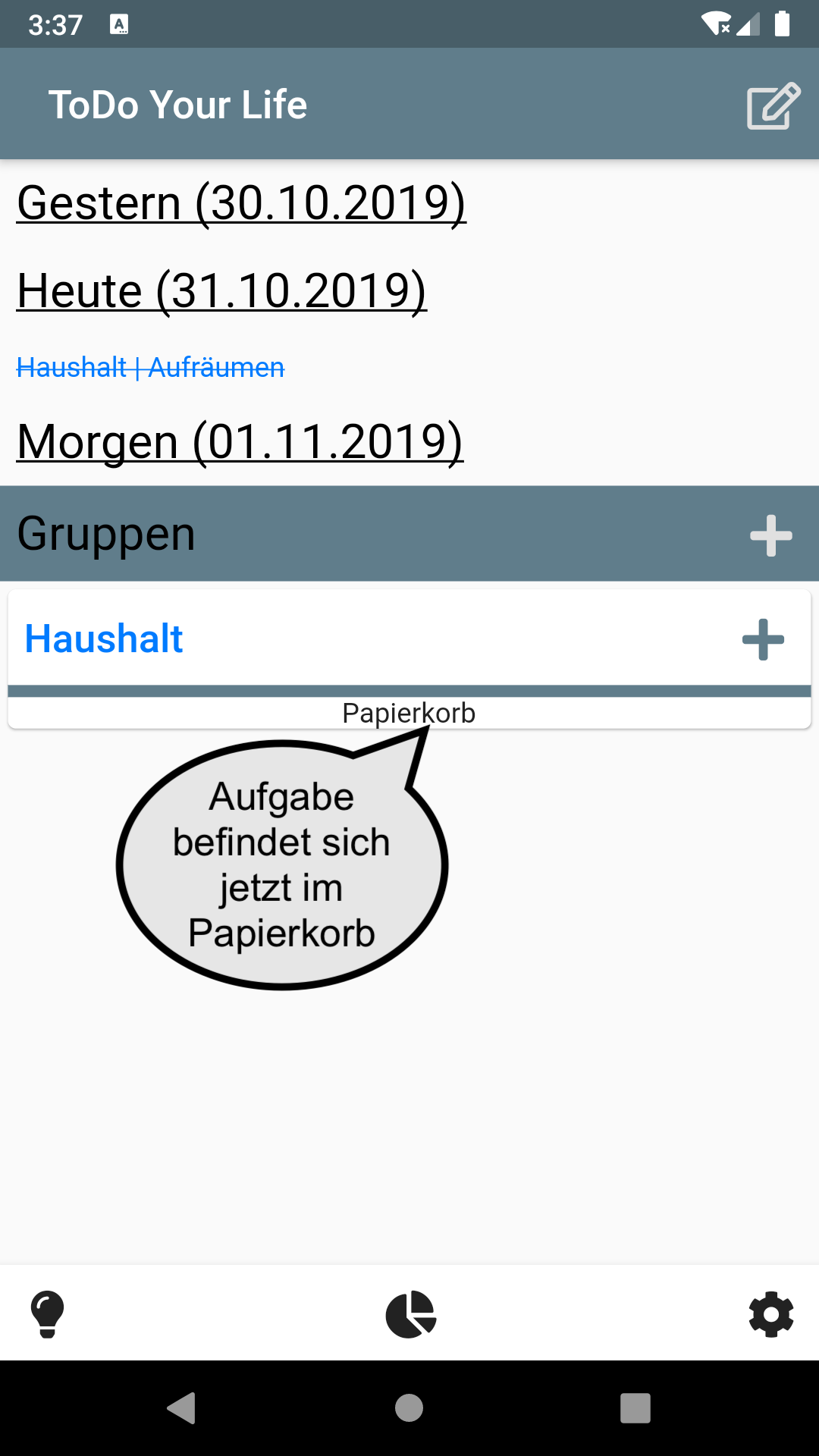The image size is (819, 1456).
Task: Expand the Morgen (01.11.2019) section
Action: click(240, 441)
